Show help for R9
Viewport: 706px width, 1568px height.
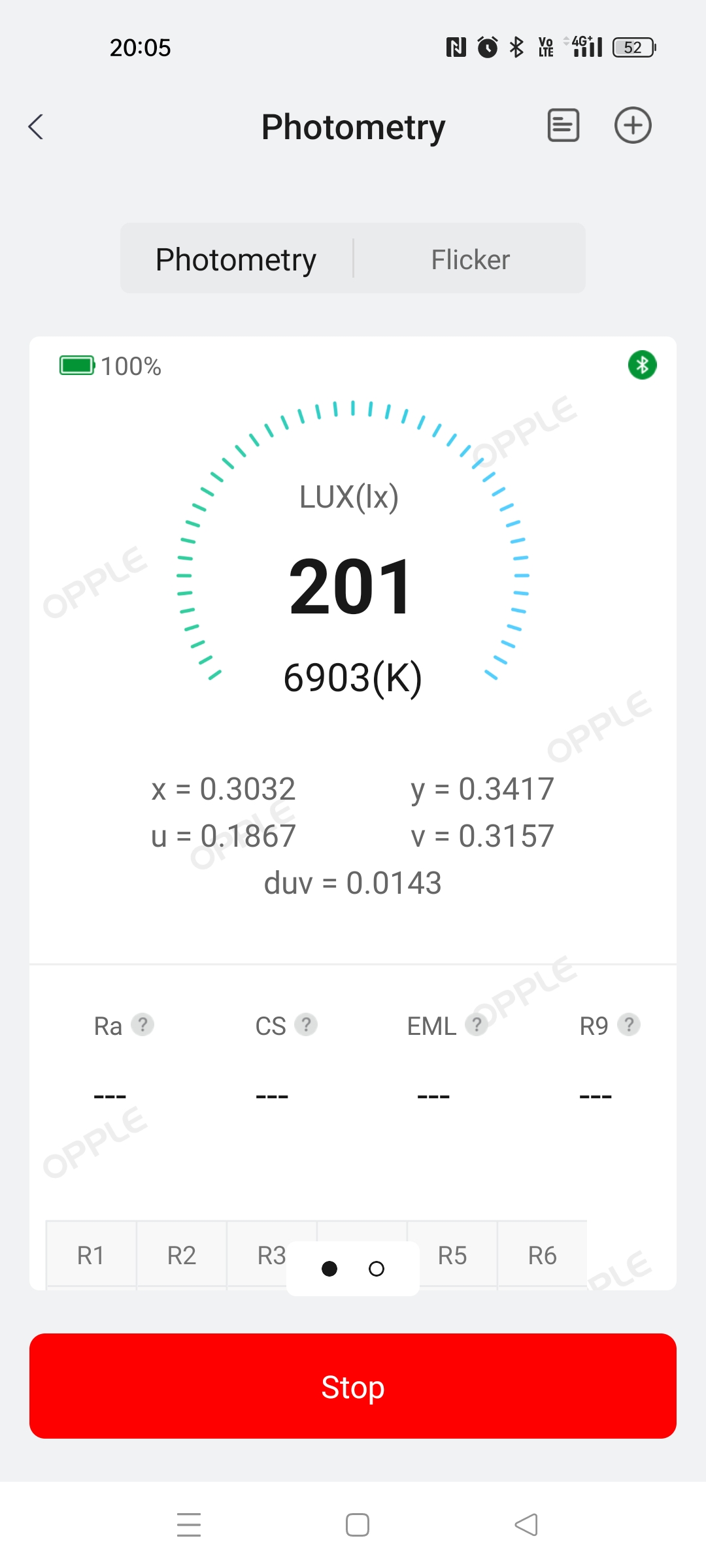(629, 1024)
